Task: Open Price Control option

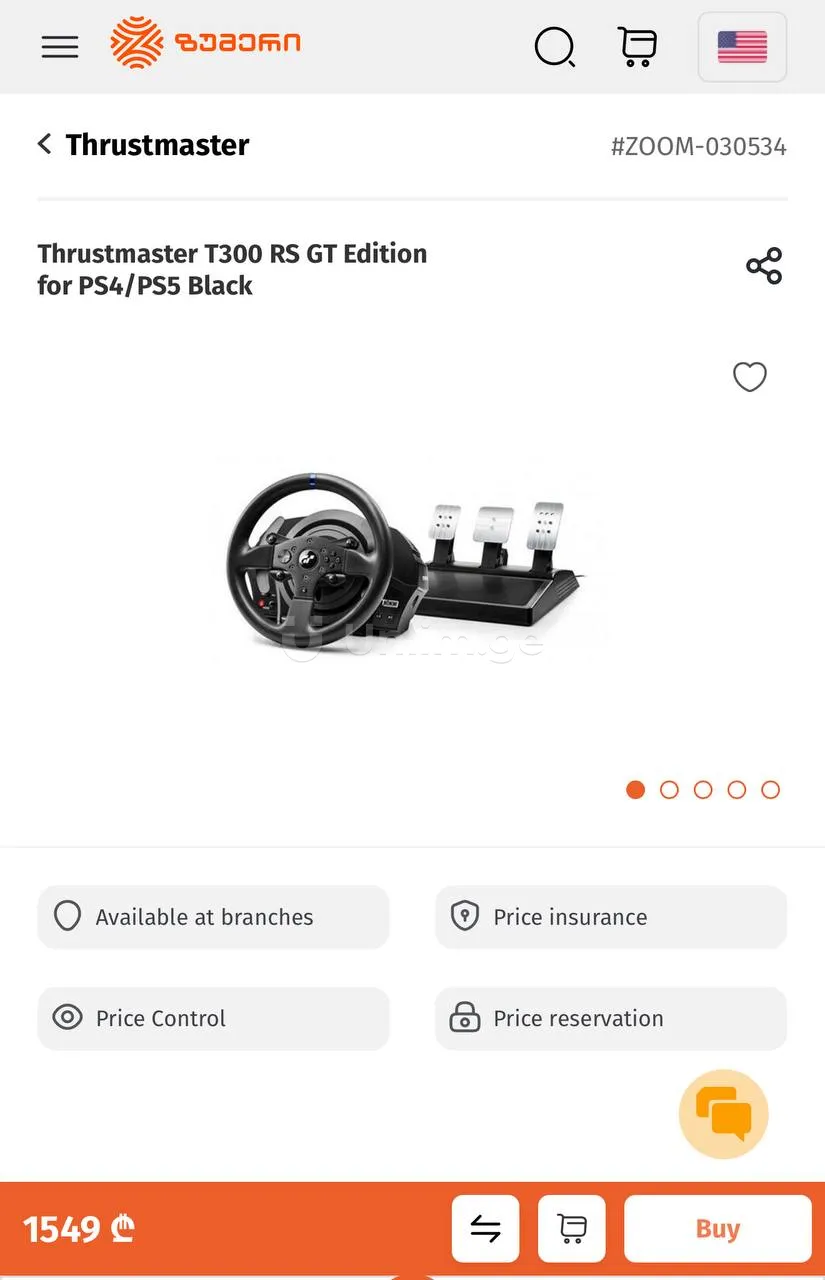Action: [x=213, y=1018]
